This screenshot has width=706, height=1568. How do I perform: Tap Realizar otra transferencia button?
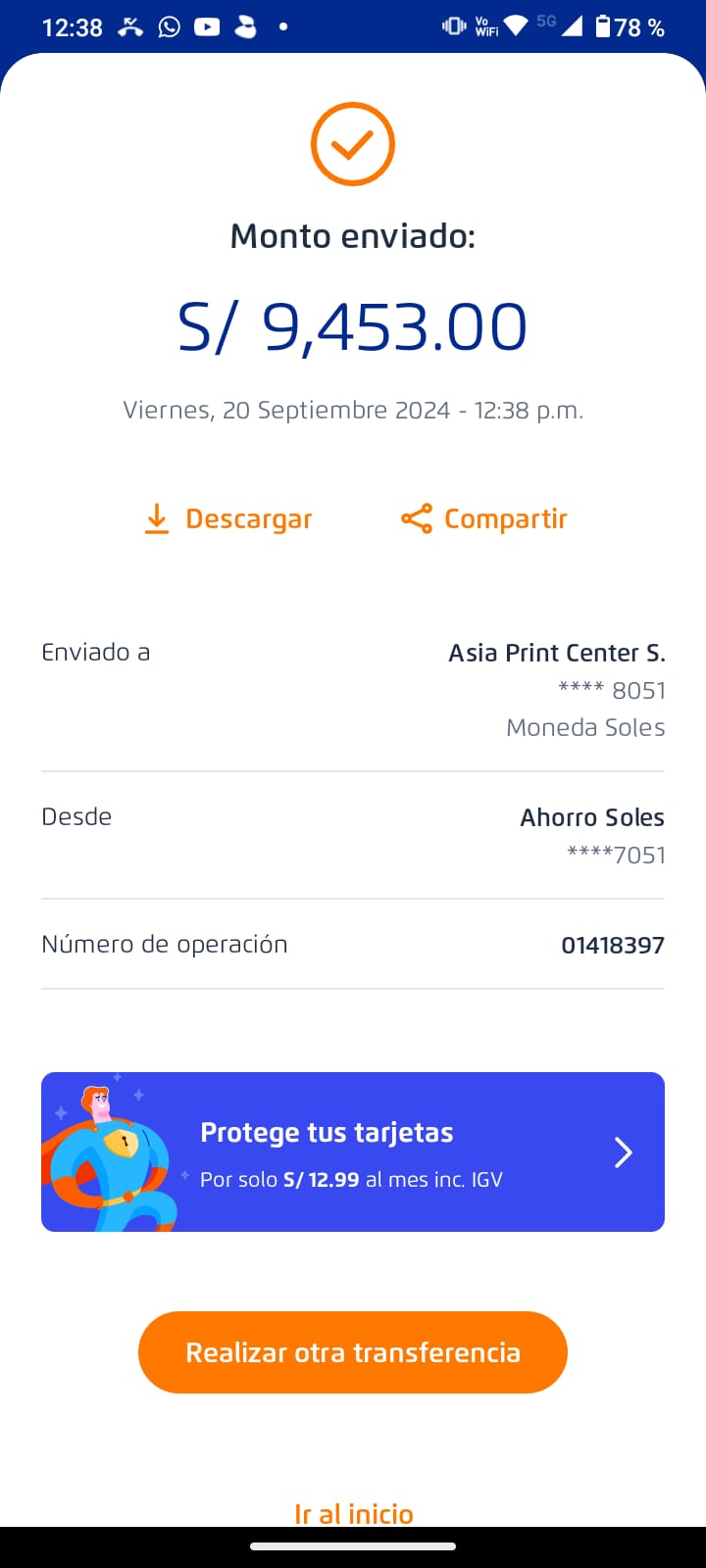tap(353, 1352)
